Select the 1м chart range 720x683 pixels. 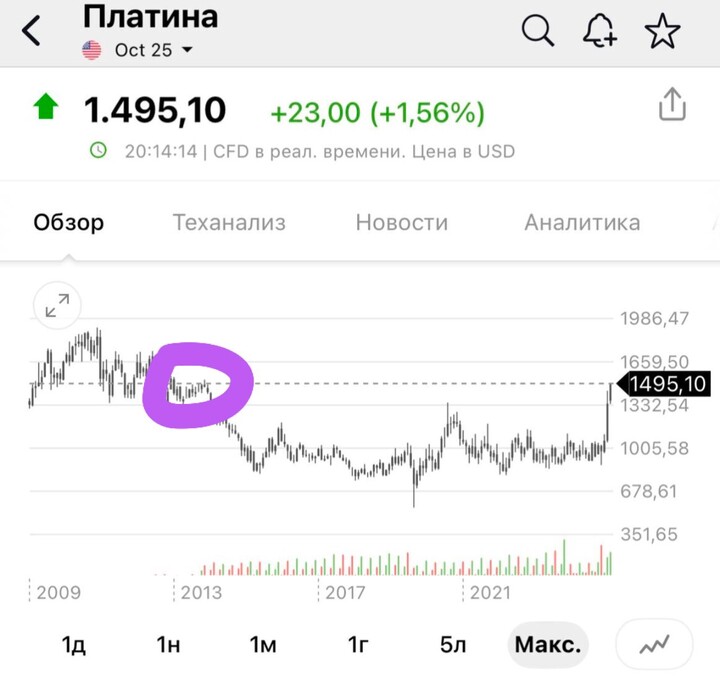point(262,644)
